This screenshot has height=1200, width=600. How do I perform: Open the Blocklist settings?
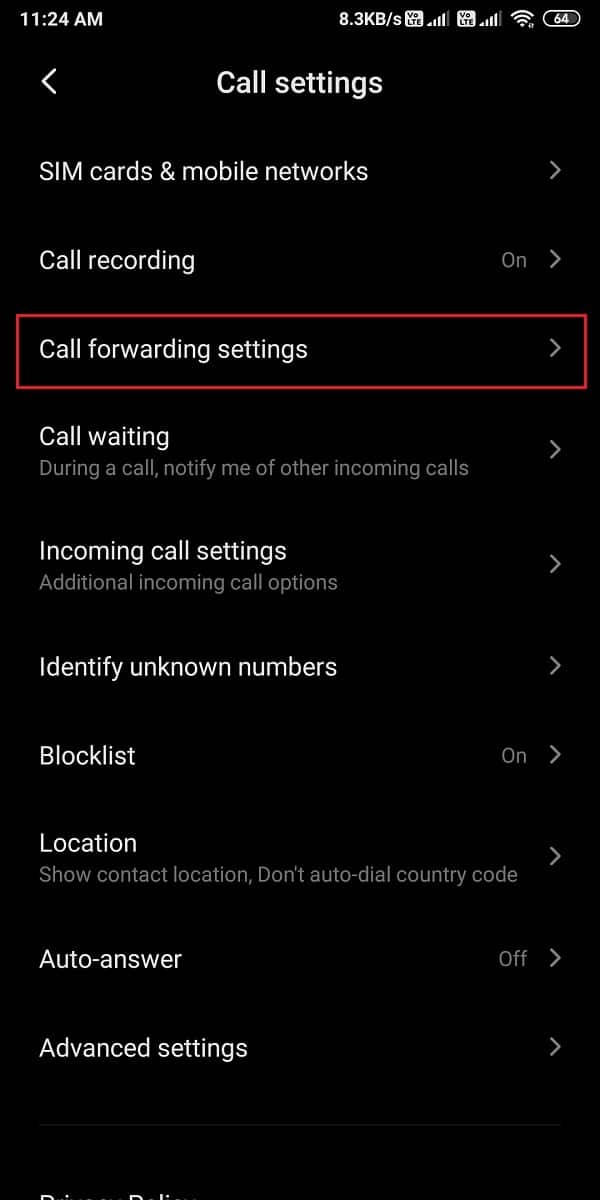pyautogui.click(x=300, y=755)
